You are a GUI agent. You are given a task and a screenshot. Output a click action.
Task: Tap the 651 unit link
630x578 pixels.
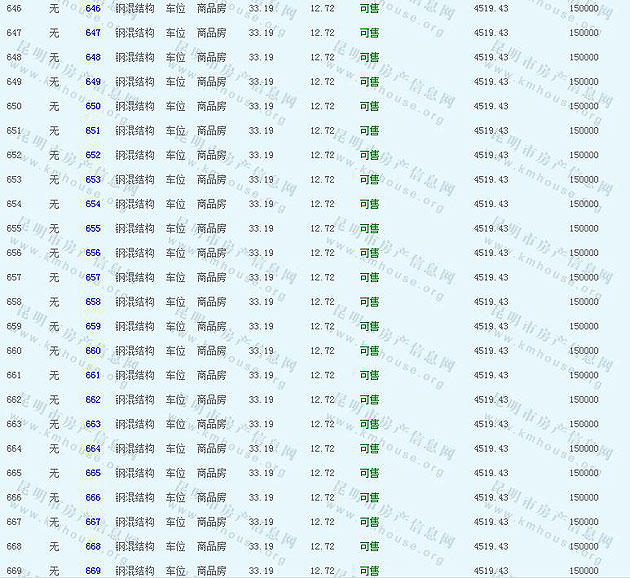(93, 131)
